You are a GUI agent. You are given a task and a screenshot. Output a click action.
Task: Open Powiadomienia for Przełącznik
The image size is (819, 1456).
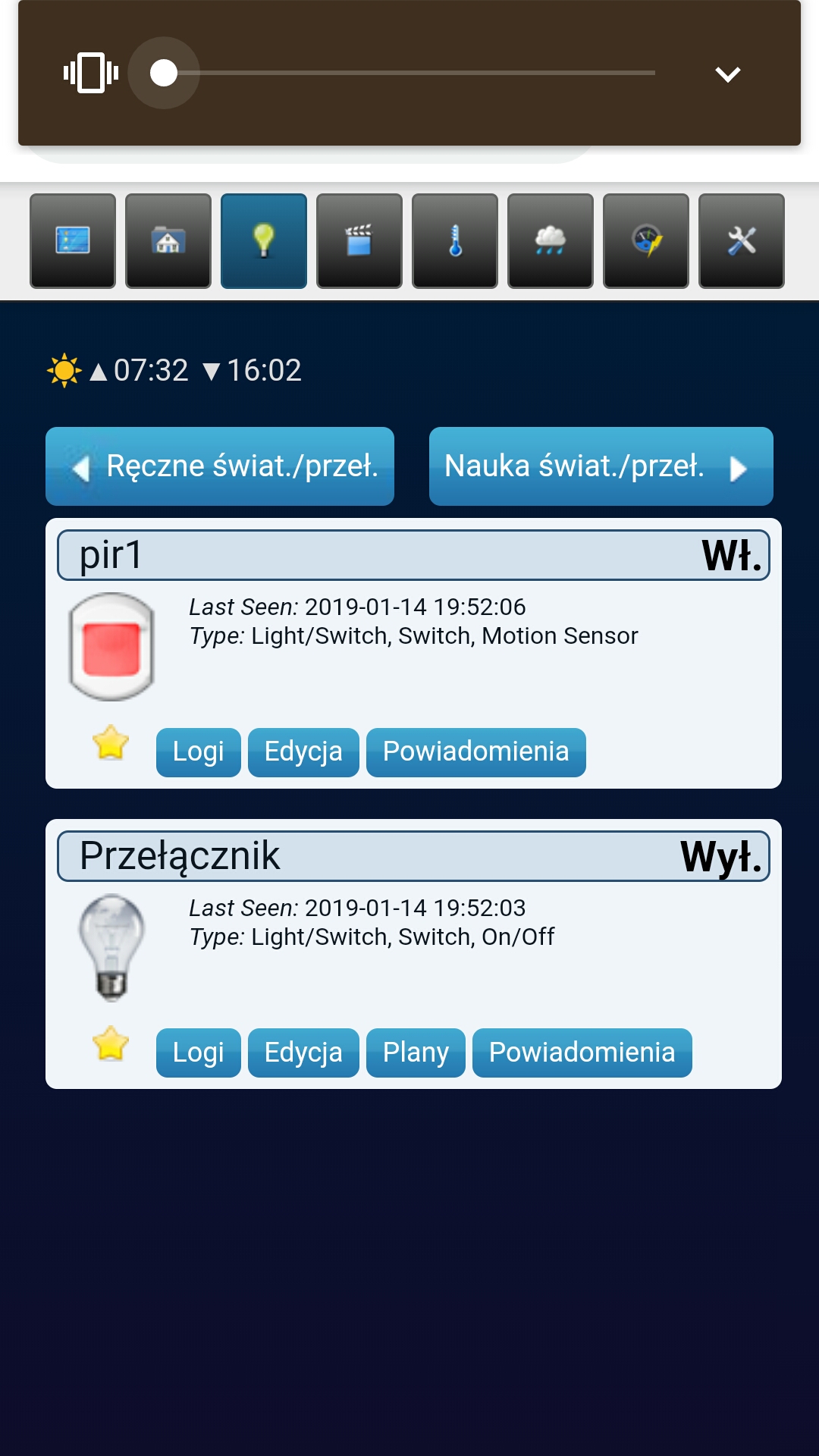click(x=582, y=1053)
